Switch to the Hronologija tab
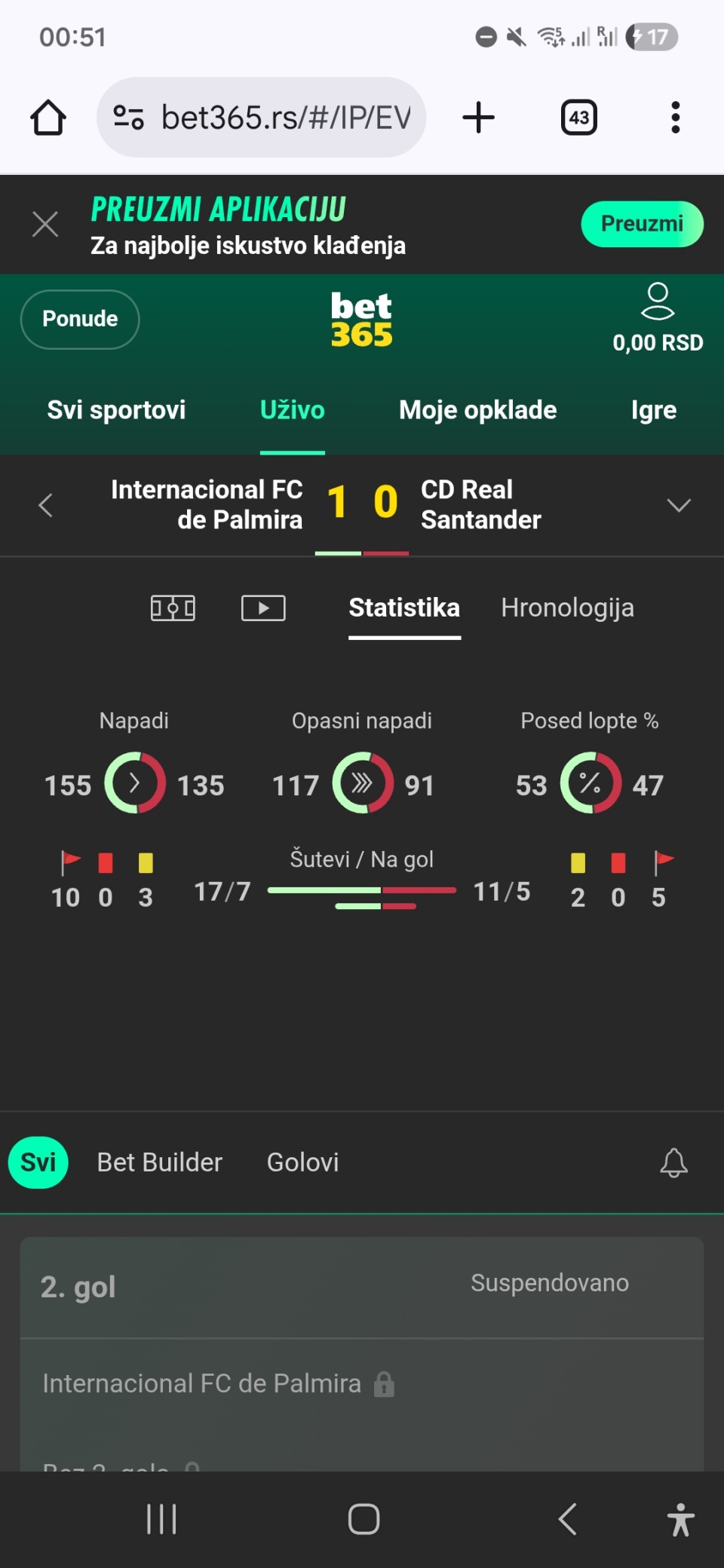 567,608
